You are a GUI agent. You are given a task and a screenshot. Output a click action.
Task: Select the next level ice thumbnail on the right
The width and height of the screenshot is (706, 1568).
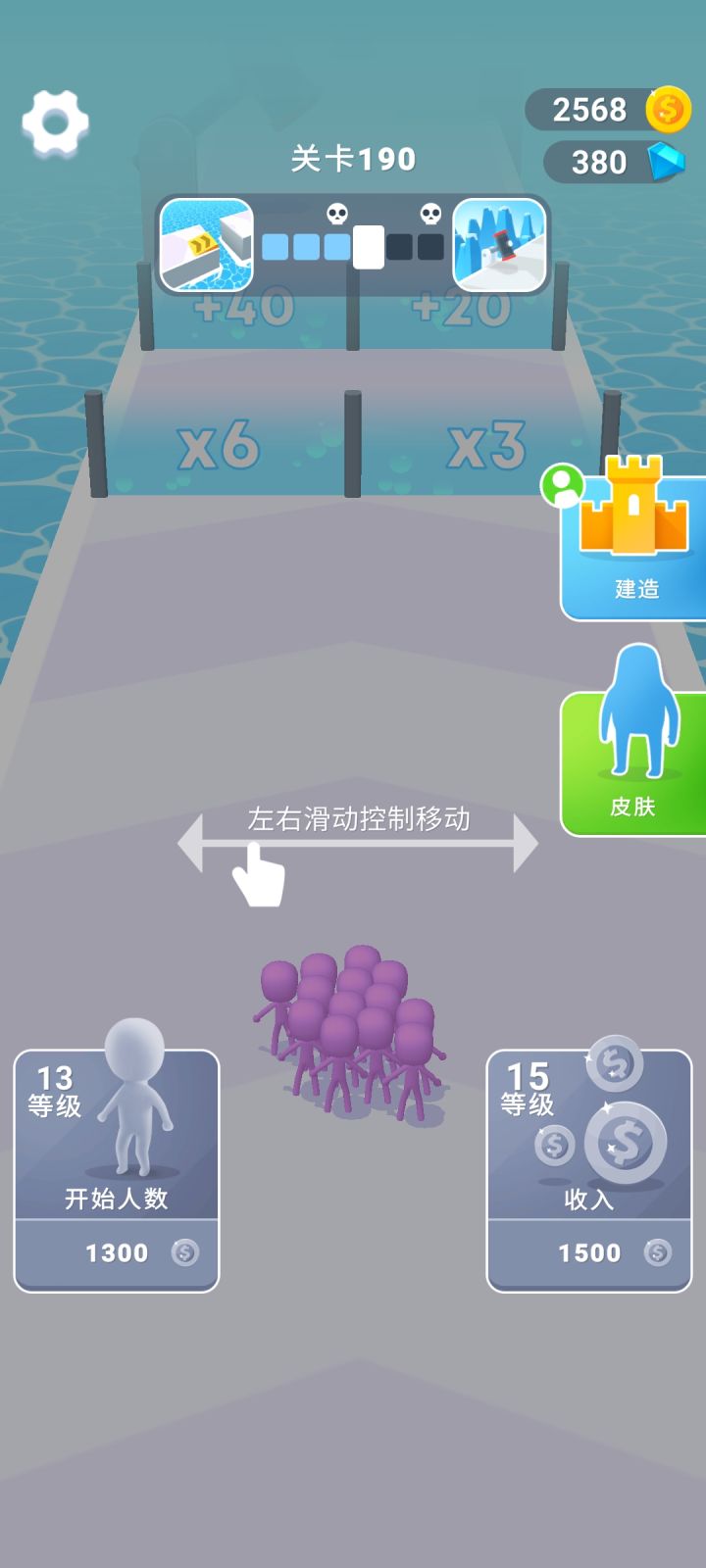coord(500,243)
